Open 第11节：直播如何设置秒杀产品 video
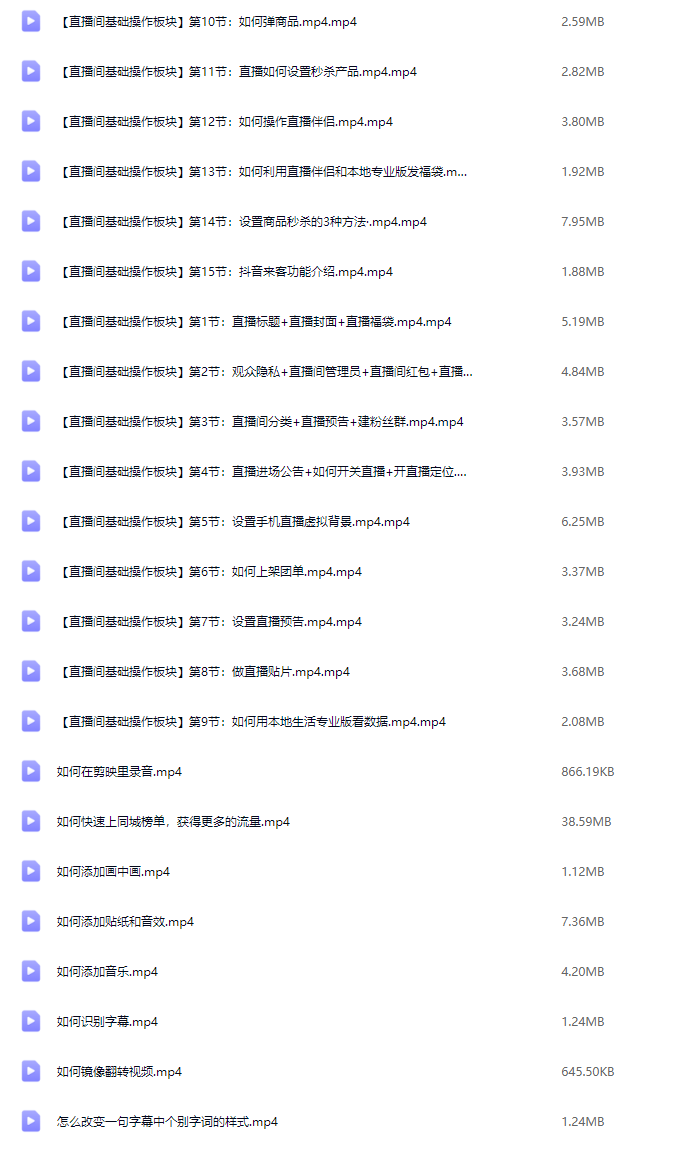 click(x=237, y=72)
